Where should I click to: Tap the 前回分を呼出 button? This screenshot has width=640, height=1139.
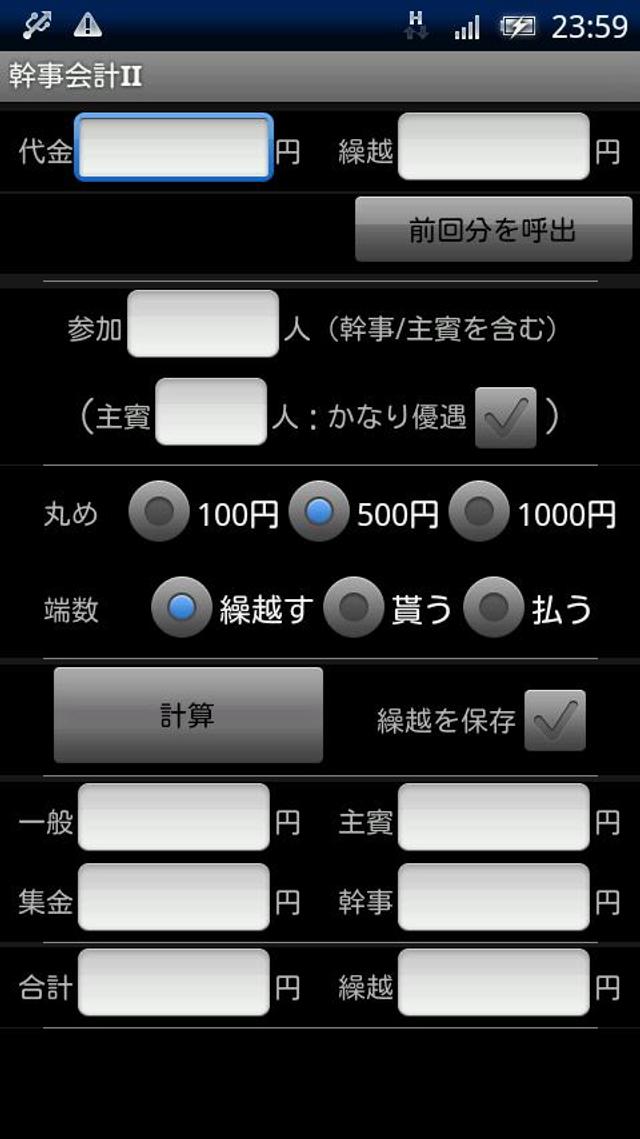(493, 230)
